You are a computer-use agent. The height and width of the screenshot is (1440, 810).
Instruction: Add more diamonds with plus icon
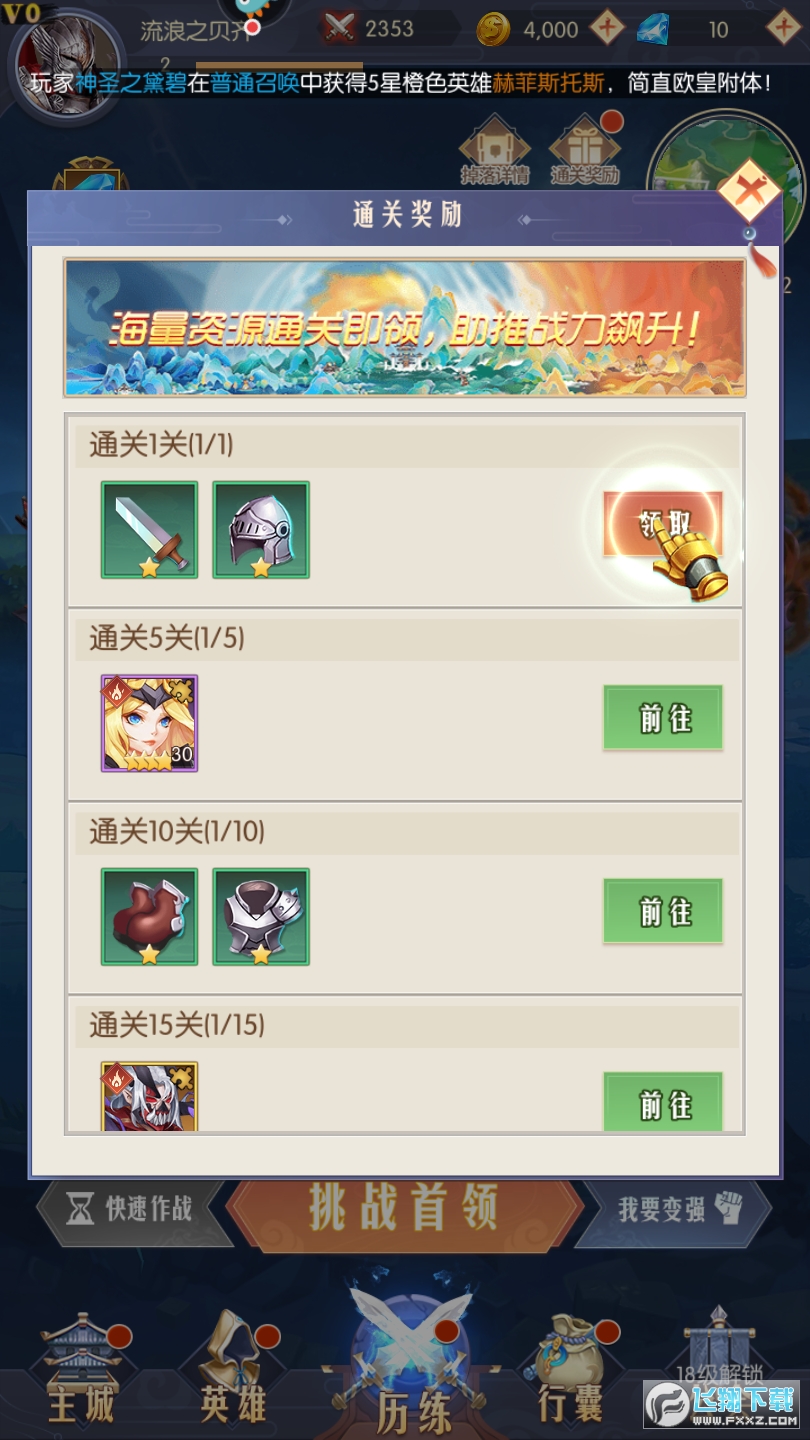[x=783, y=28]
